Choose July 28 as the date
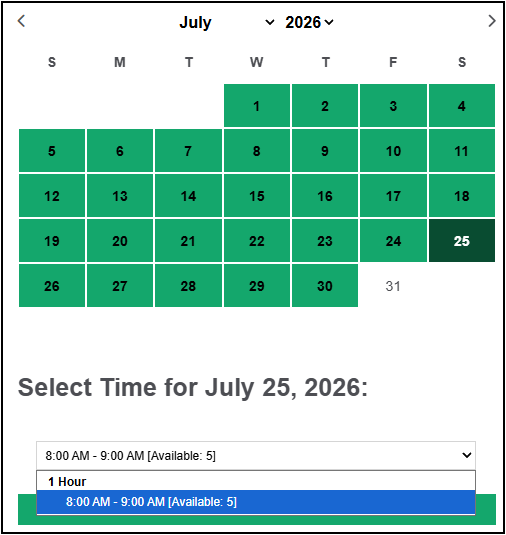Image resolution: width=506 pixels, height=535 pixels. (x=188, y=286)
